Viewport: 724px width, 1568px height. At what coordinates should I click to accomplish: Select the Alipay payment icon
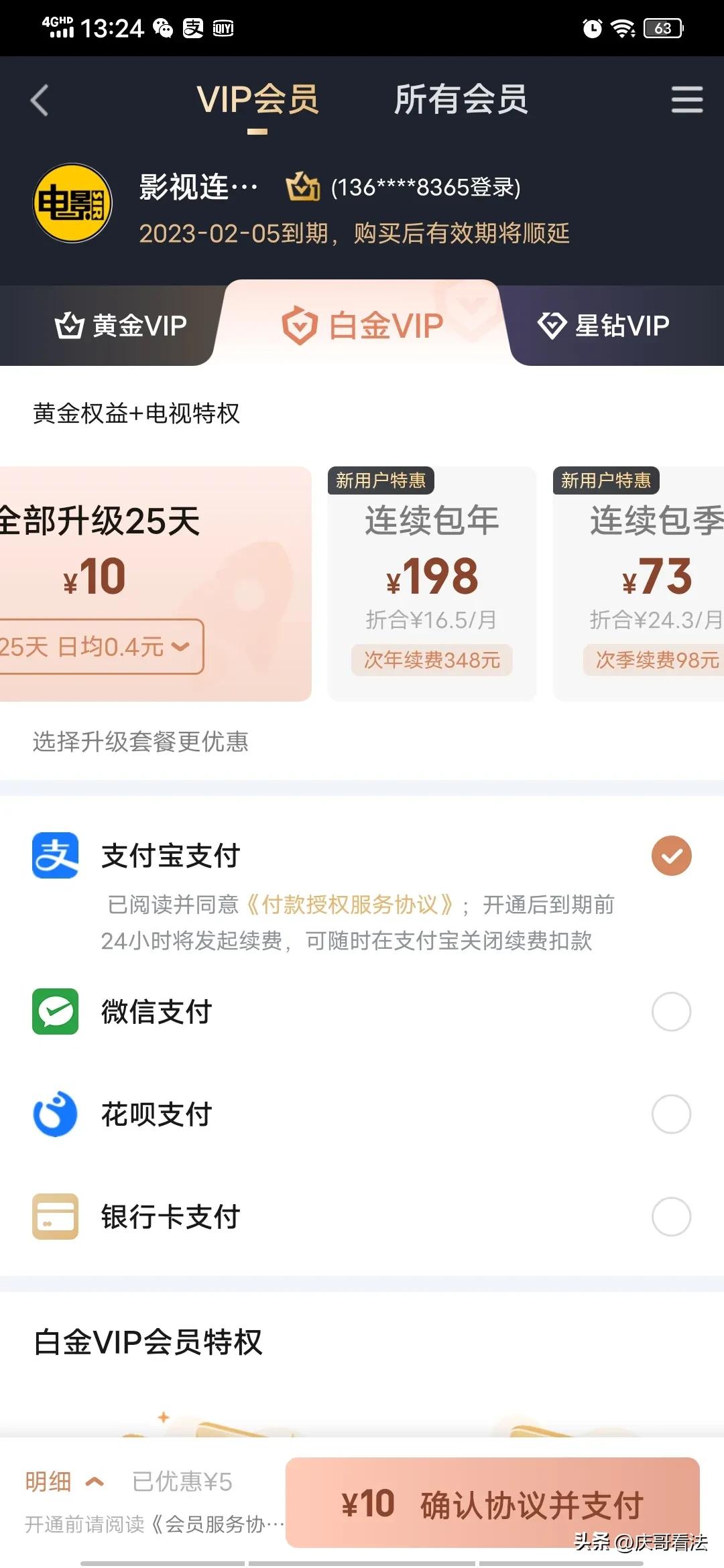coord(56,854)
